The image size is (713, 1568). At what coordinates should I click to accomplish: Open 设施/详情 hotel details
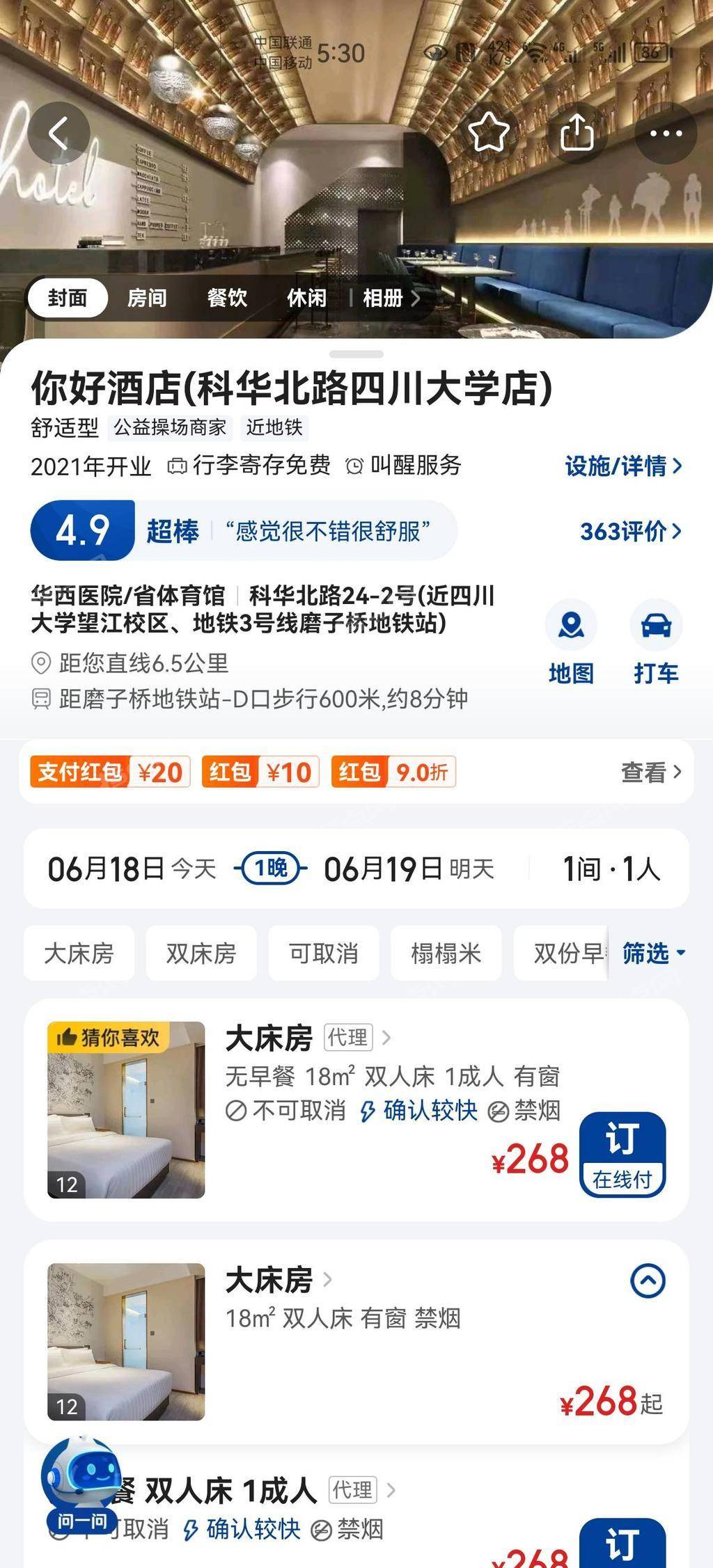click(622, 466)
